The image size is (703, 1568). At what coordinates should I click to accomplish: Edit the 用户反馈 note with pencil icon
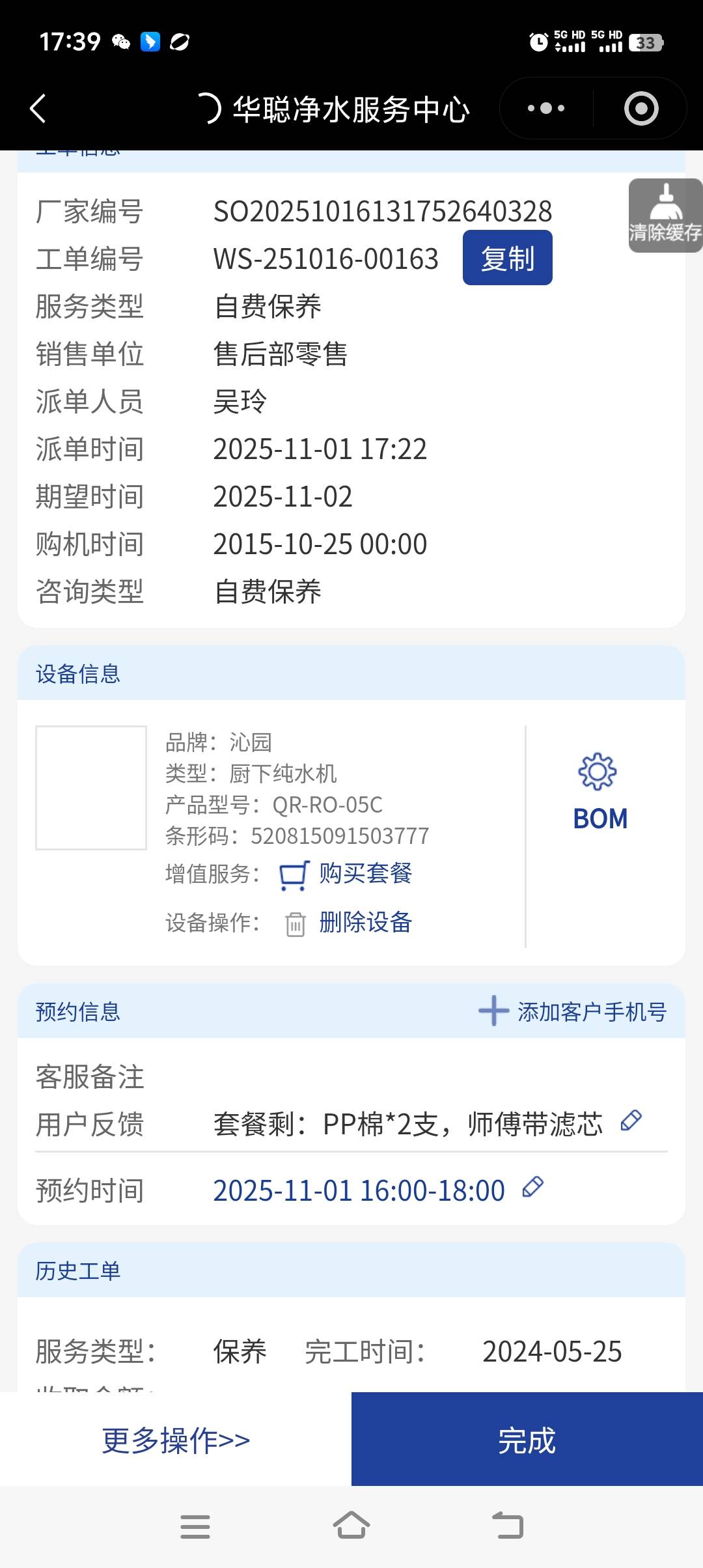[x=631, y=1121]
